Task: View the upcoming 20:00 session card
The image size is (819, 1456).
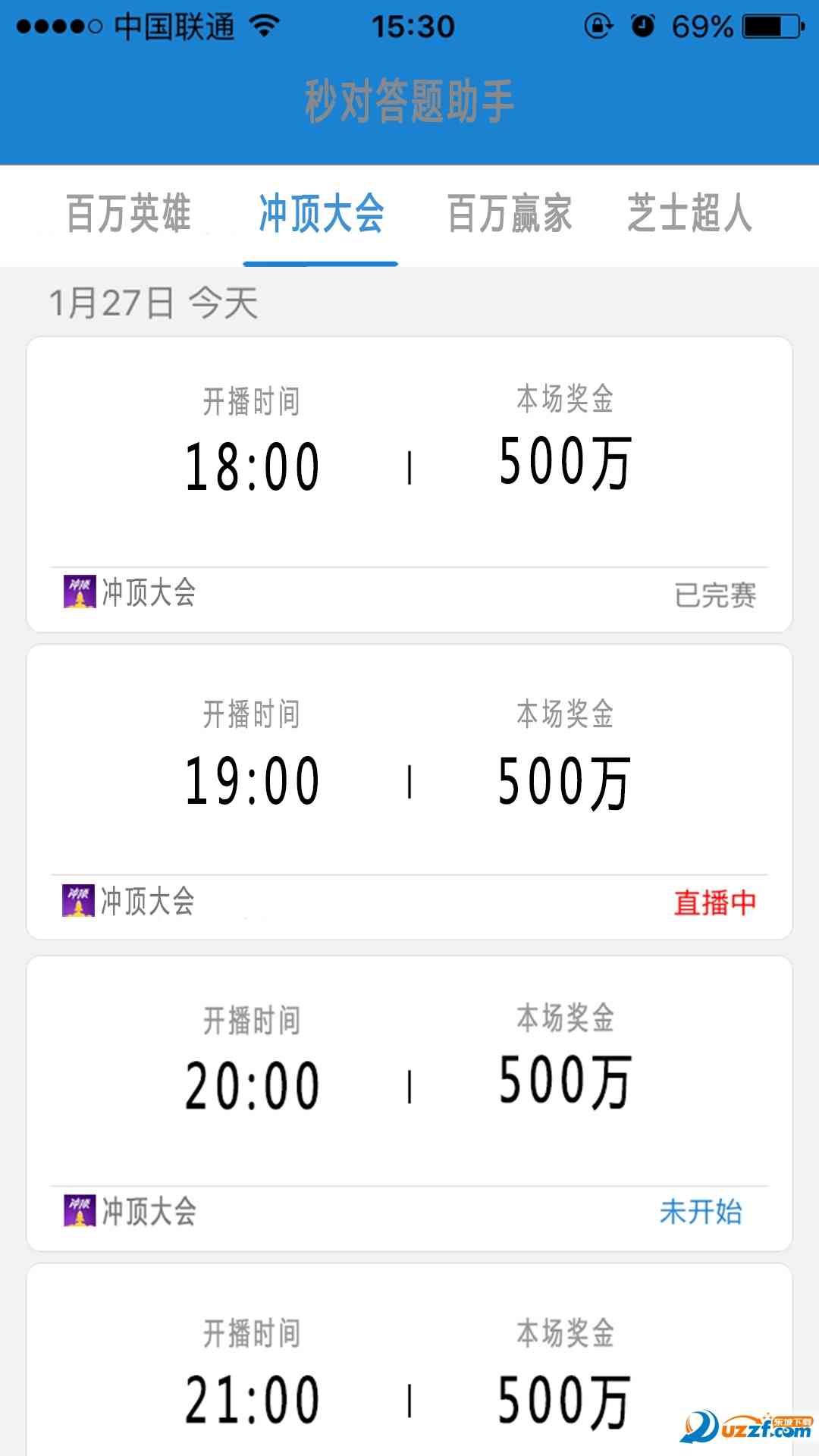Action: click(409, 1103)
